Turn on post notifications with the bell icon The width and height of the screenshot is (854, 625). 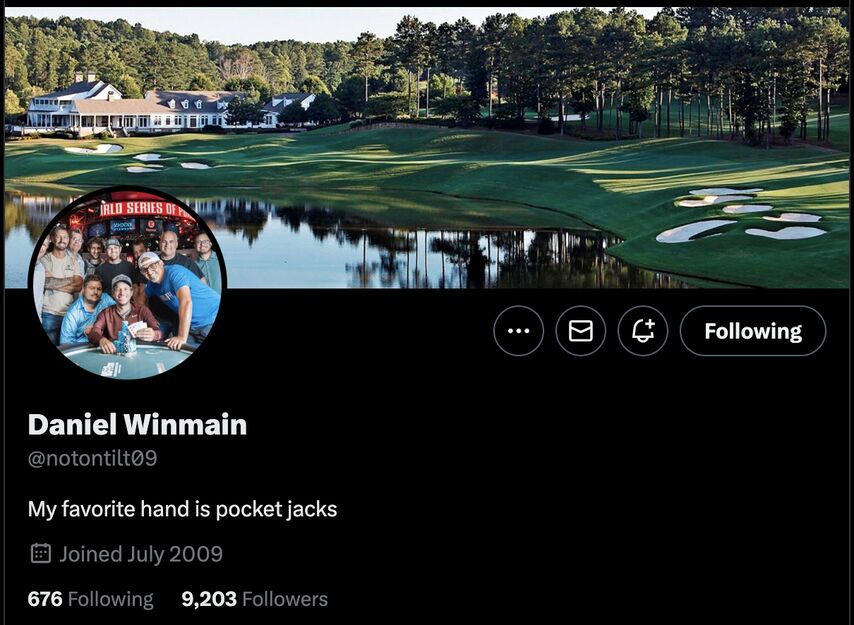pos(643,331)
